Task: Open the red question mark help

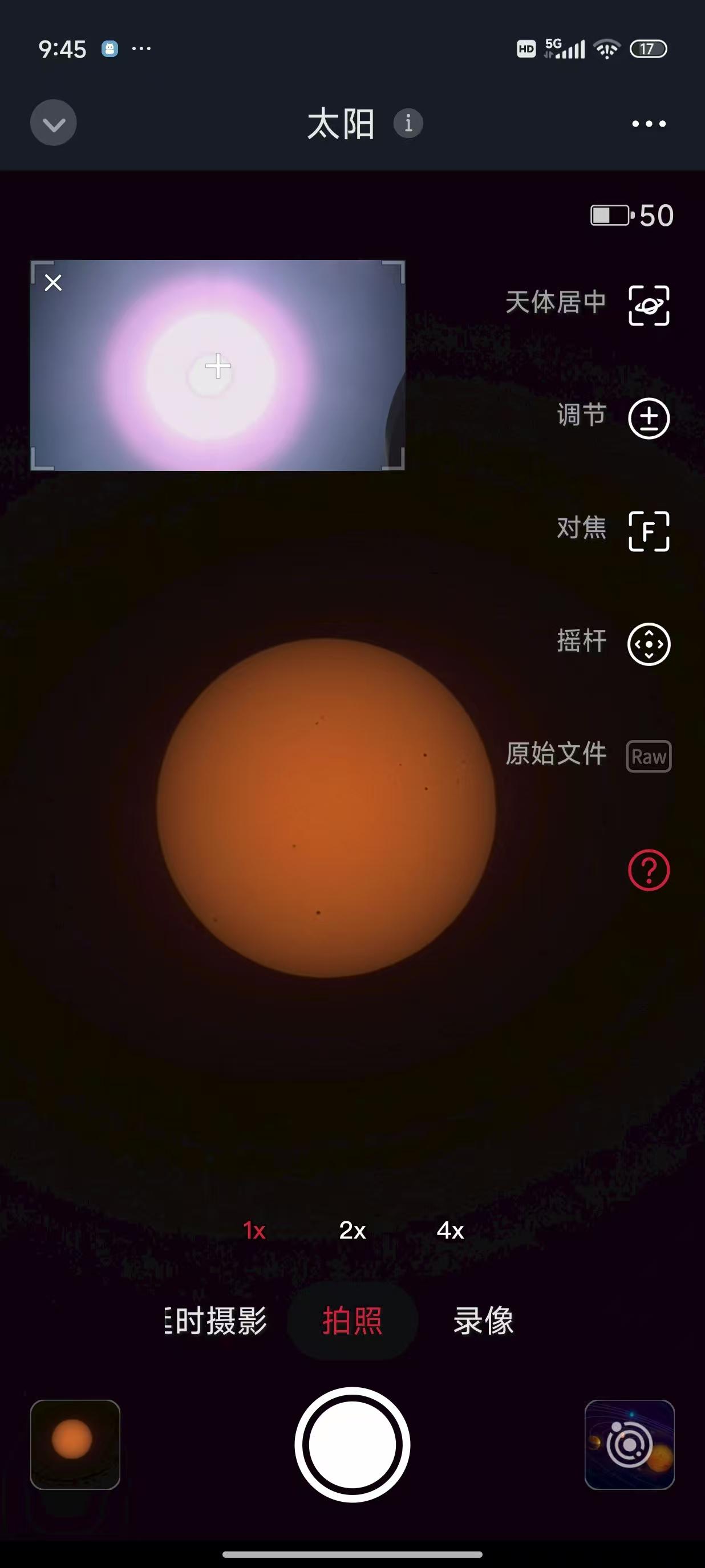Action: (649, 870)
